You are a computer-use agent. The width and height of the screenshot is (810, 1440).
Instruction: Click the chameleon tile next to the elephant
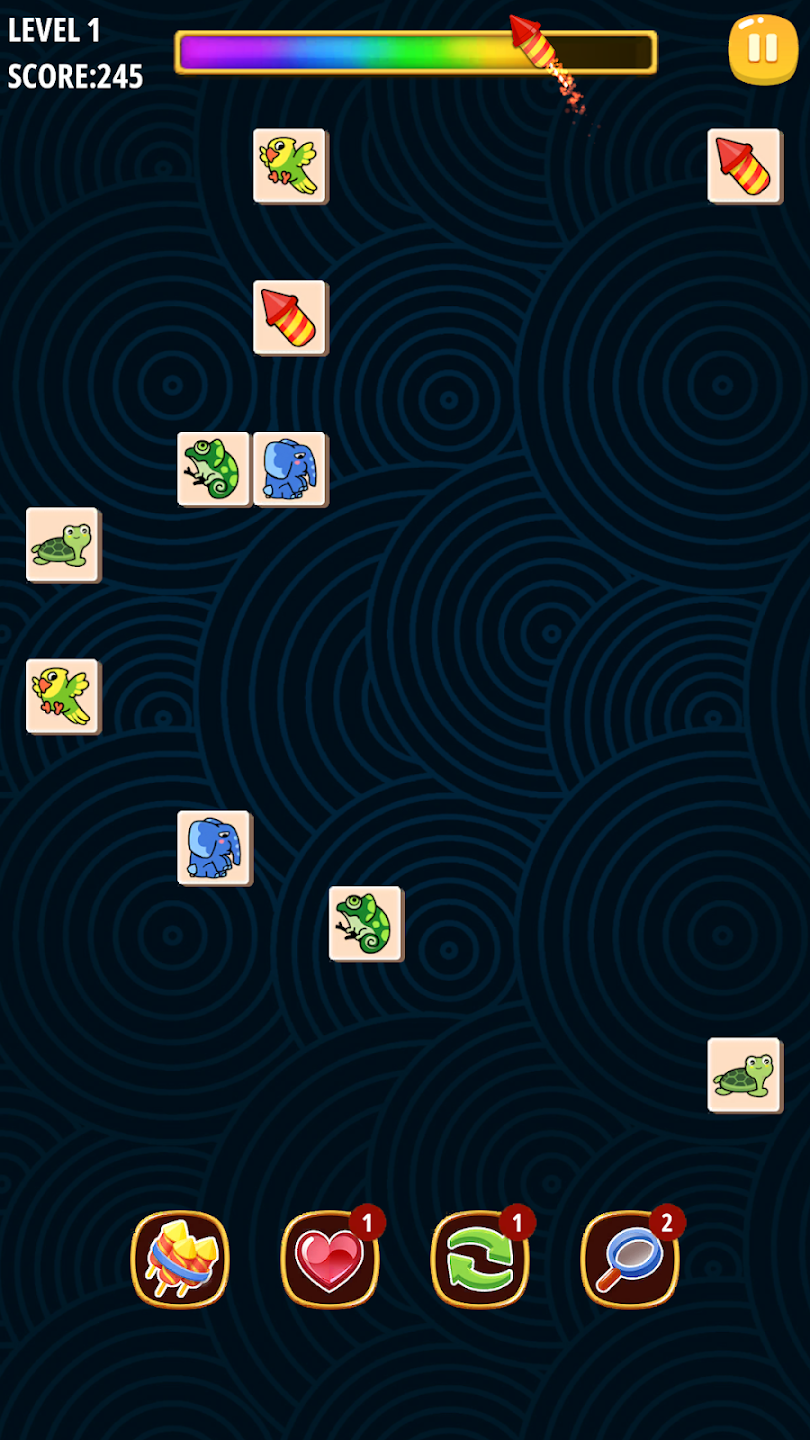(x=214, y=470)
